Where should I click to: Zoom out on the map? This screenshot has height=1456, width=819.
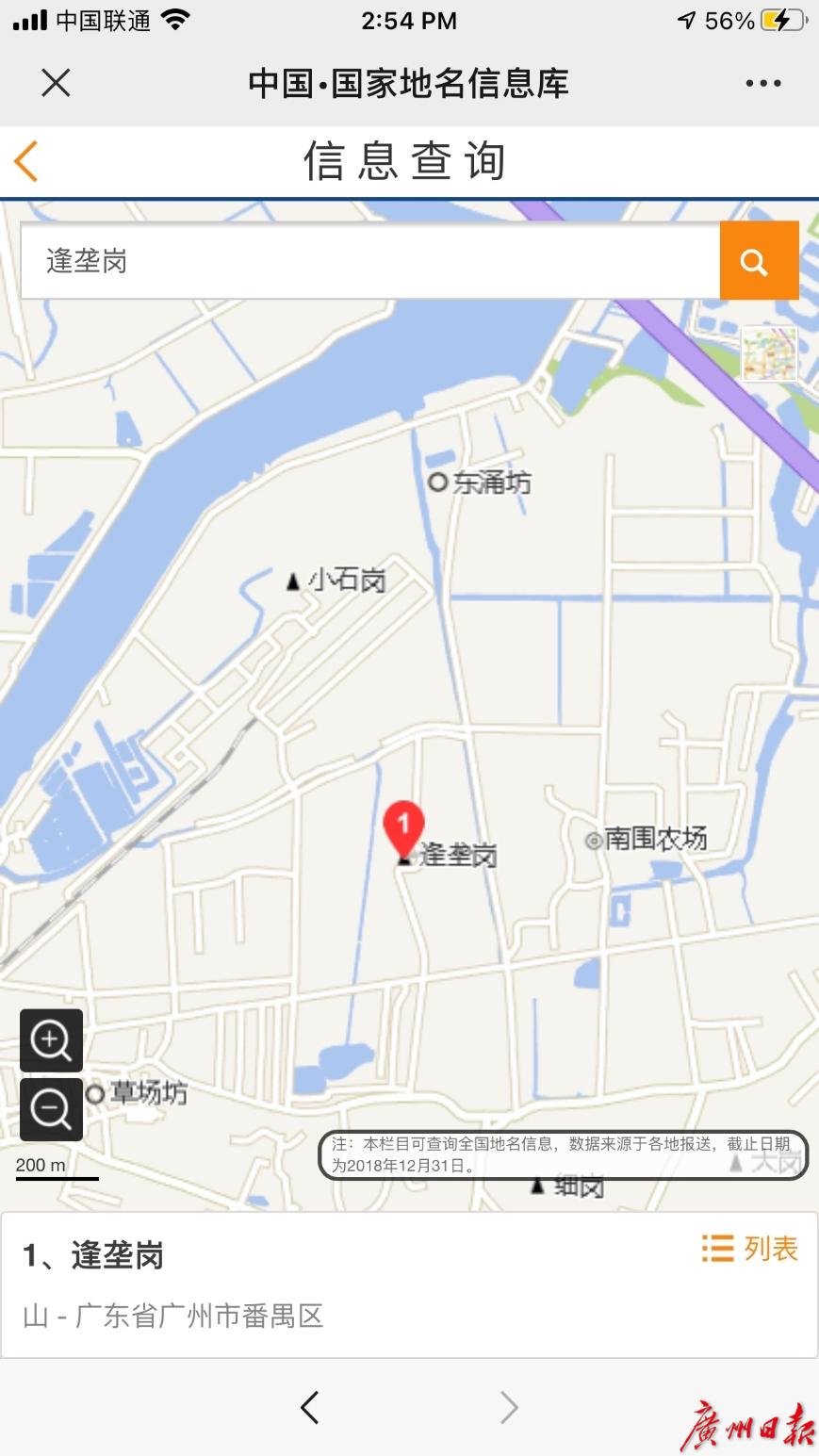[x=52, y=1109]
